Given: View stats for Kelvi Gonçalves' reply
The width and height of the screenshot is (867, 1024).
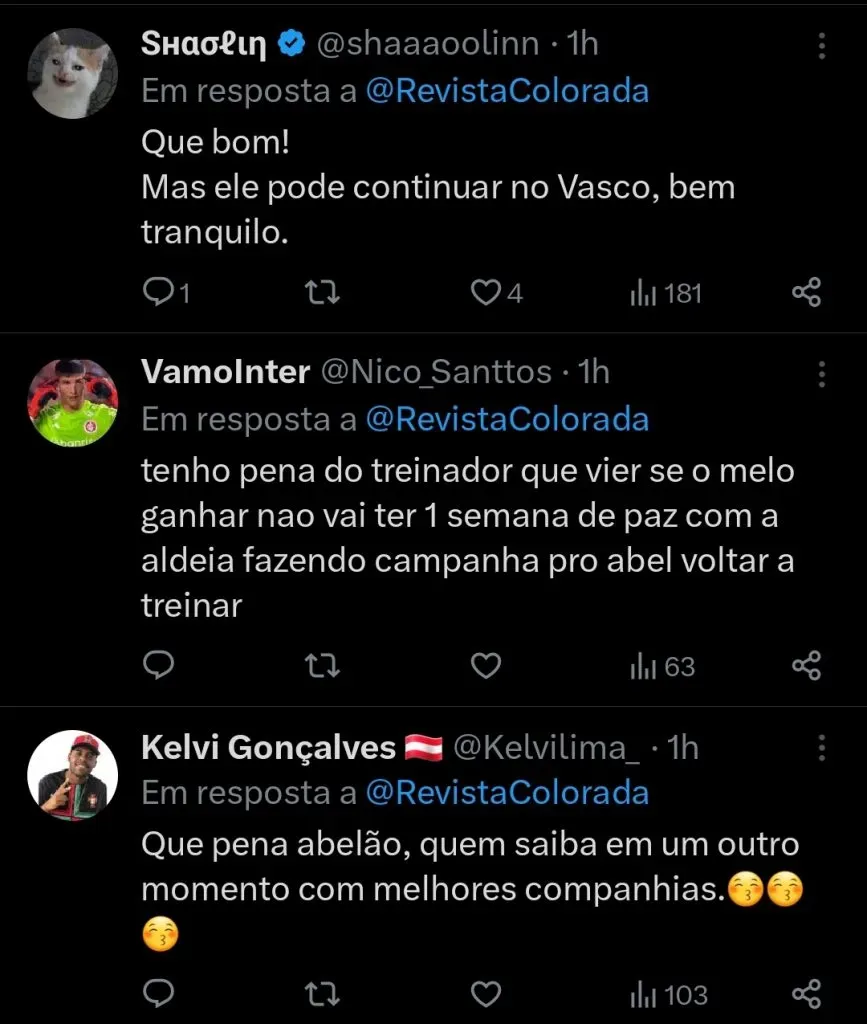Looking at the screenshot, I should 668,994.
